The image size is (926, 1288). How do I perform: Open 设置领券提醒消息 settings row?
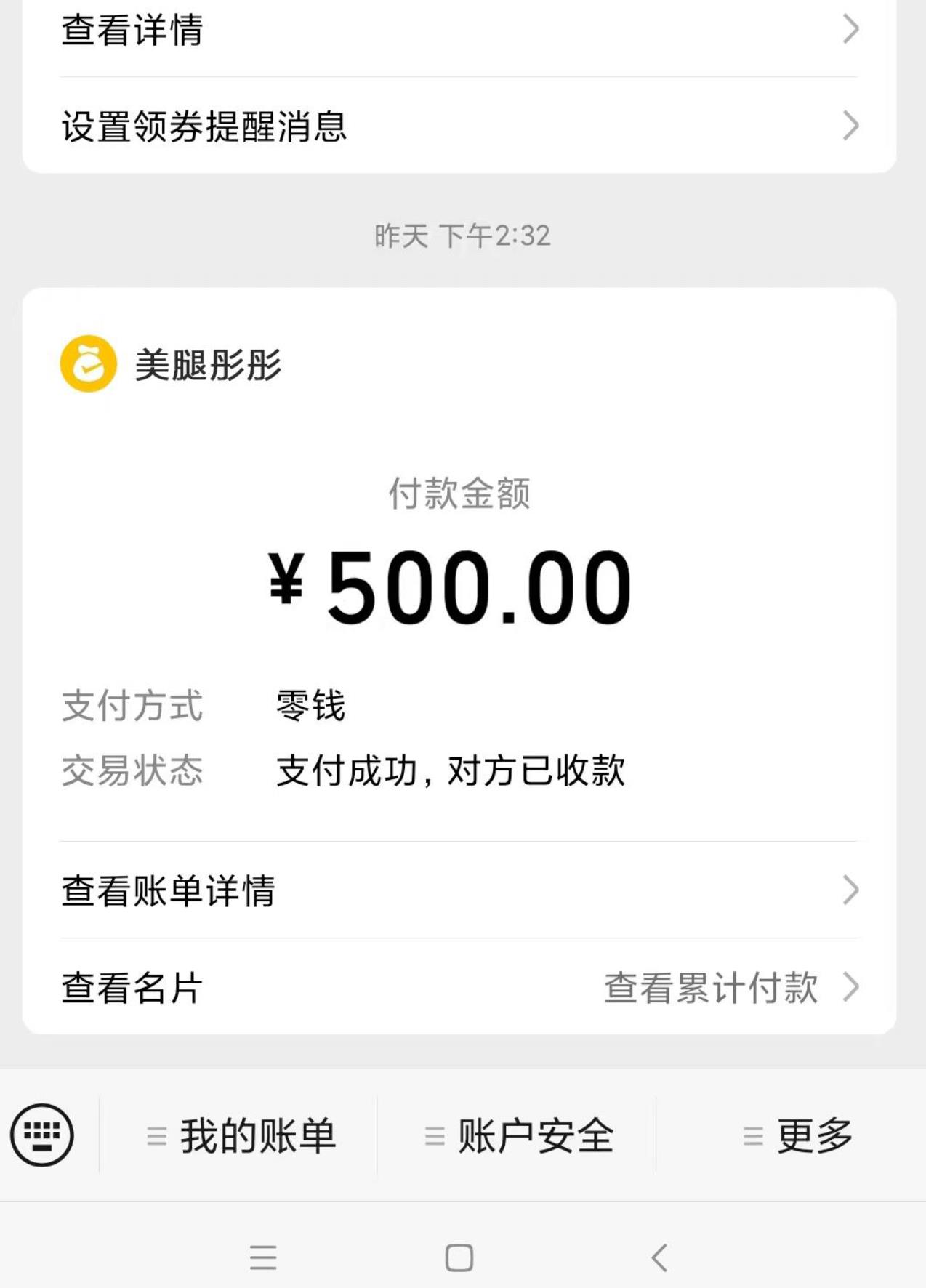coord(458,126)
